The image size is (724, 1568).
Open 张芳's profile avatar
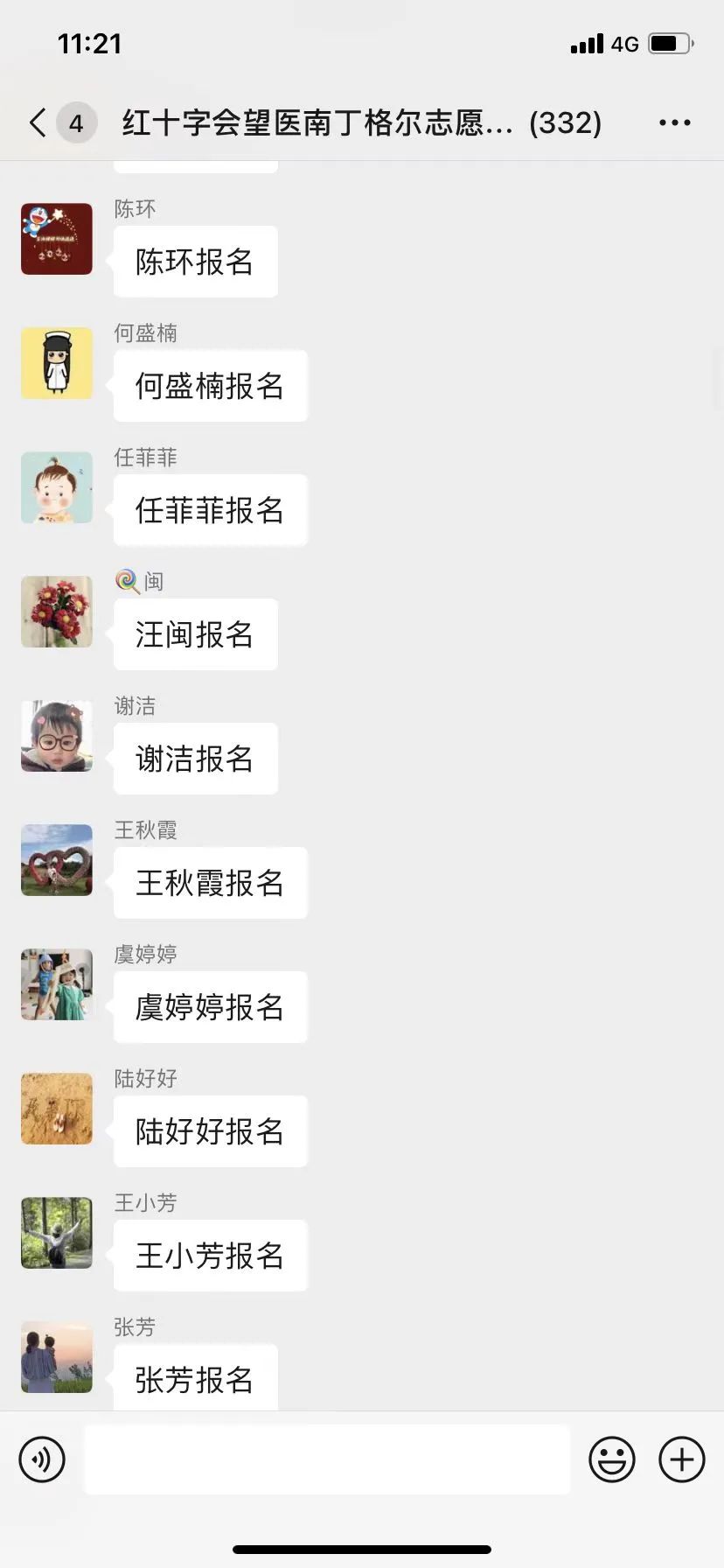pyautogui.click(x=57, y=1357)
